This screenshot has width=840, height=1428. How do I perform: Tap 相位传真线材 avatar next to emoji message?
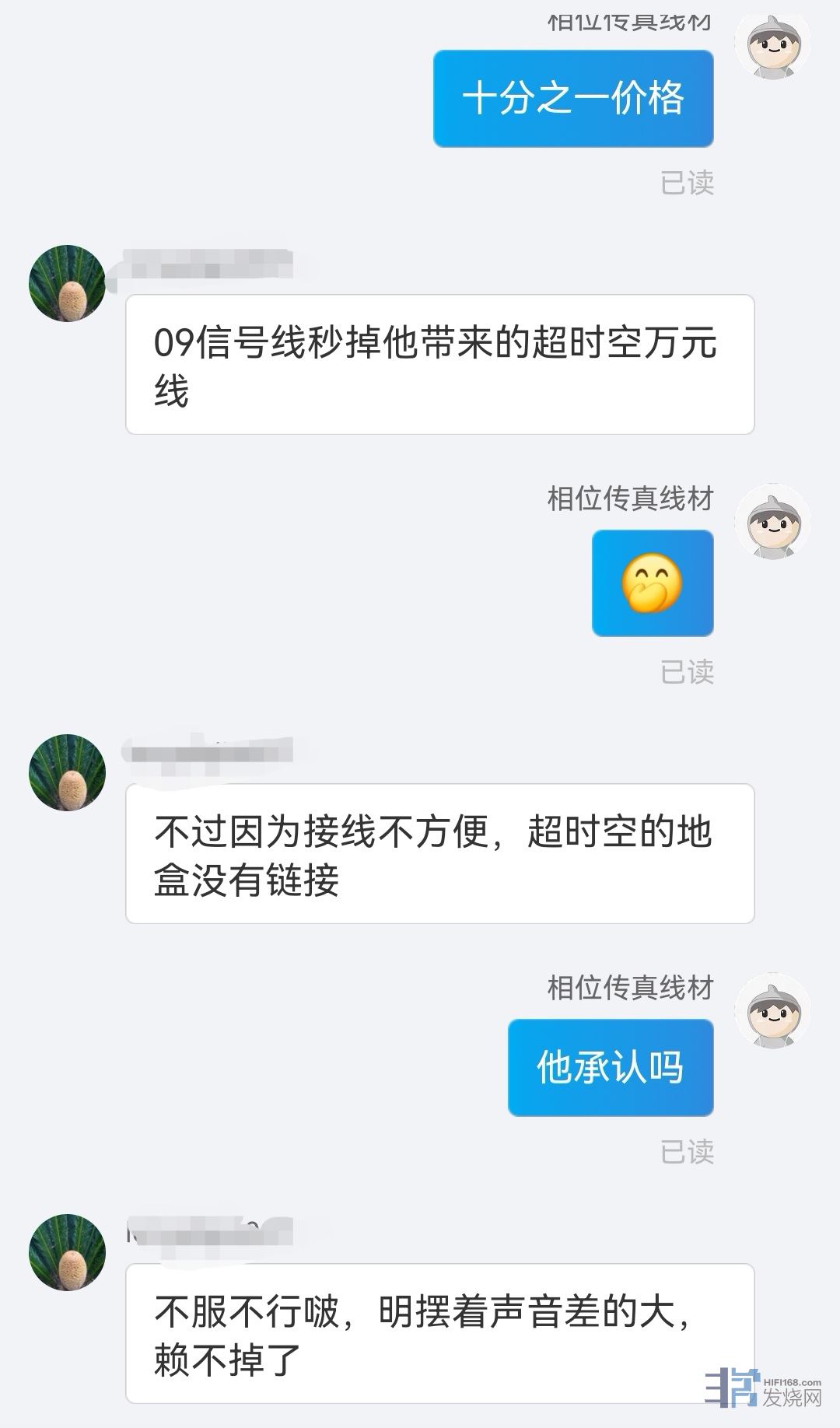point(772,520)
